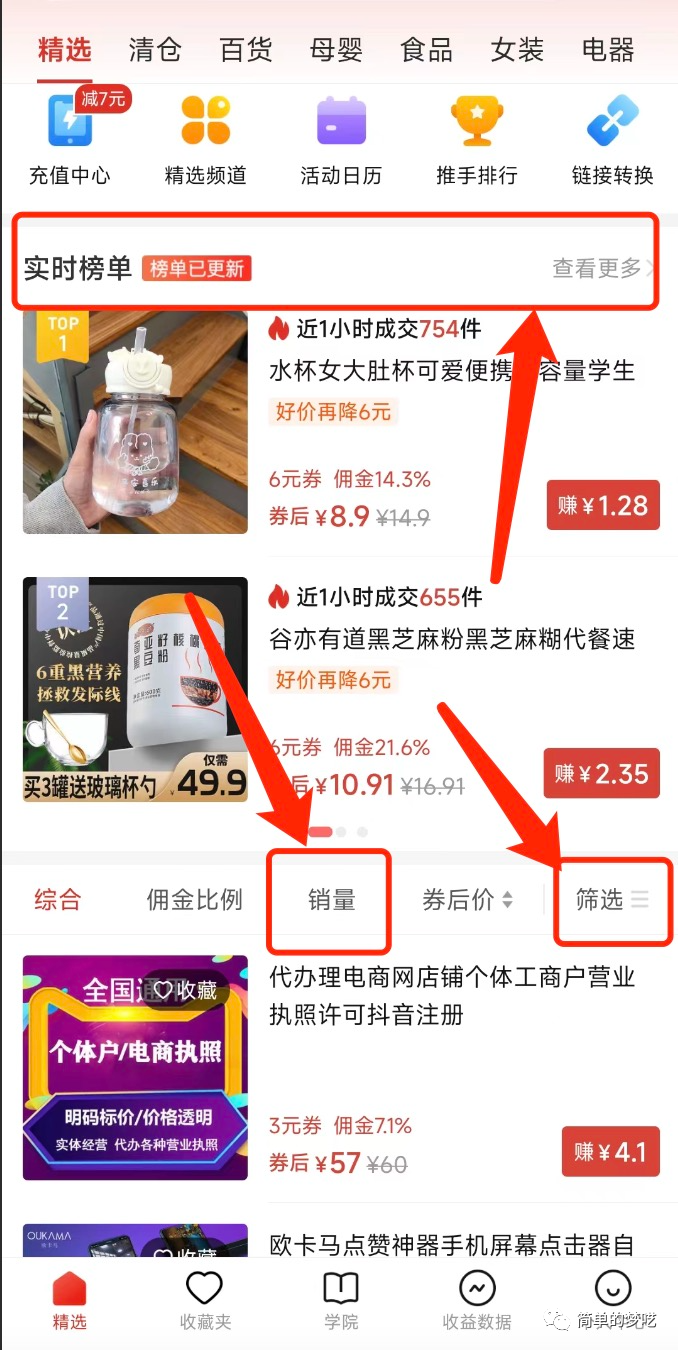Sort by 券后价

[466, 900]
